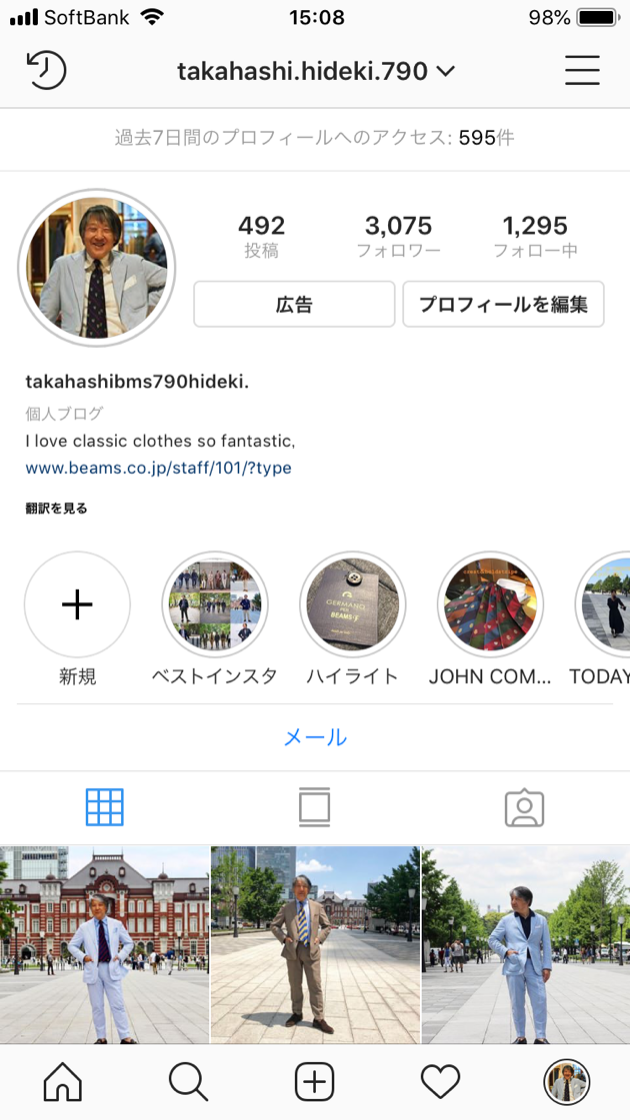Go to the home feed
Viewport: 630px width, 1120px height.
tap(63, 1081)
